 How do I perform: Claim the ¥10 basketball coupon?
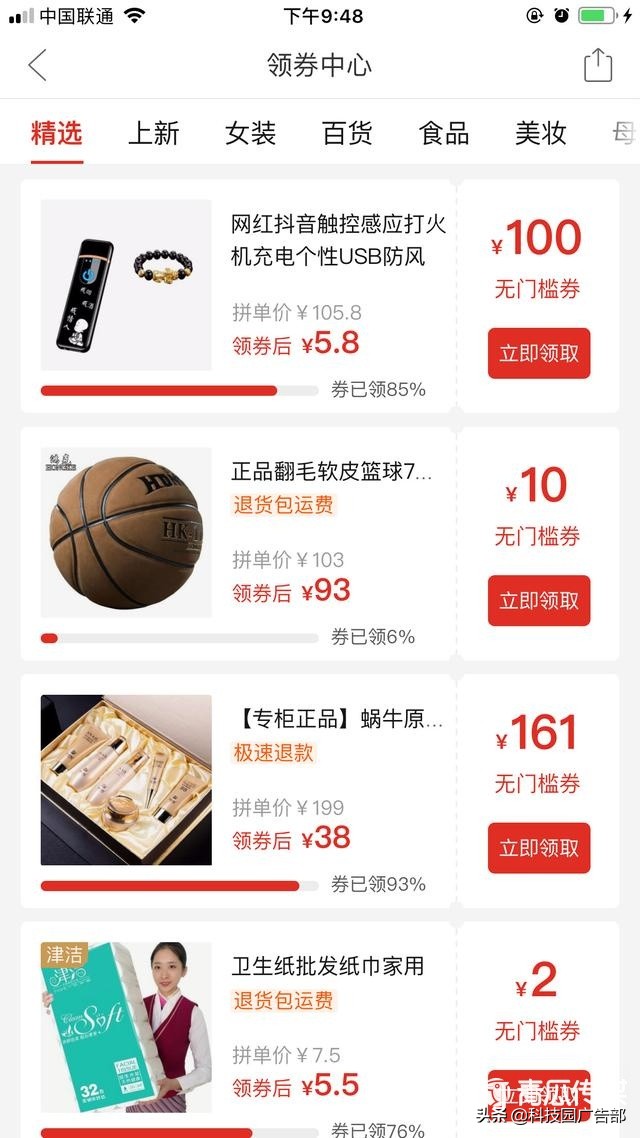point(539,601)
